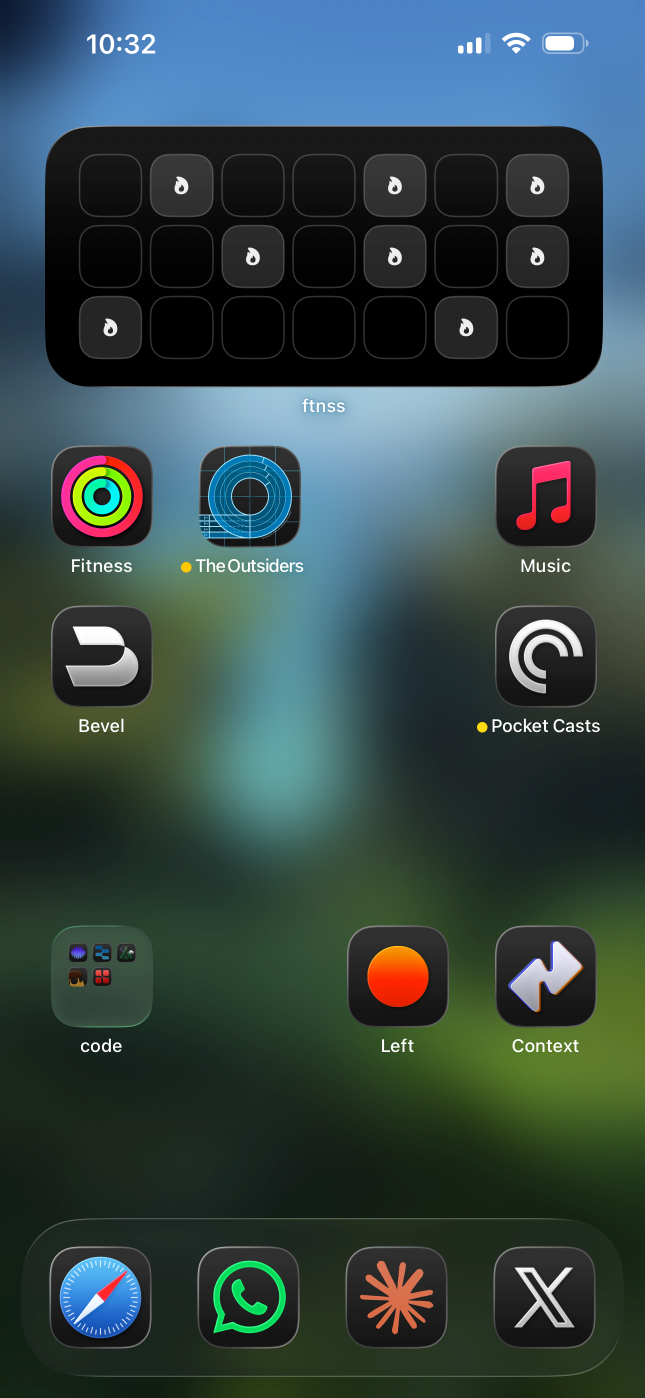Open the ftnss streak widget

tap(323, 256)
